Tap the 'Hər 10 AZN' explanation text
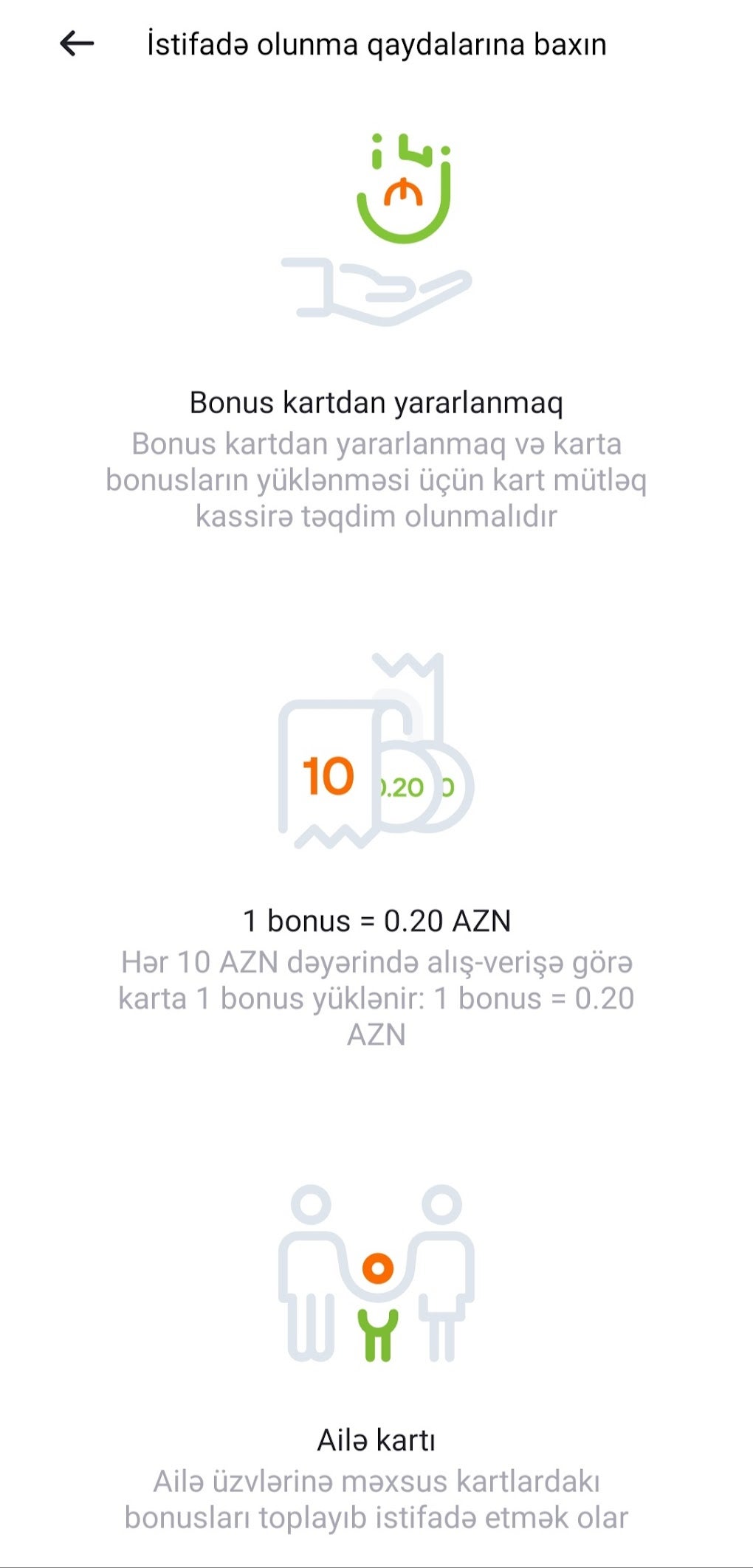Image resolution: width=753 pixels, height=1568 pixels. pyautogui.click(x=378, y=996)
